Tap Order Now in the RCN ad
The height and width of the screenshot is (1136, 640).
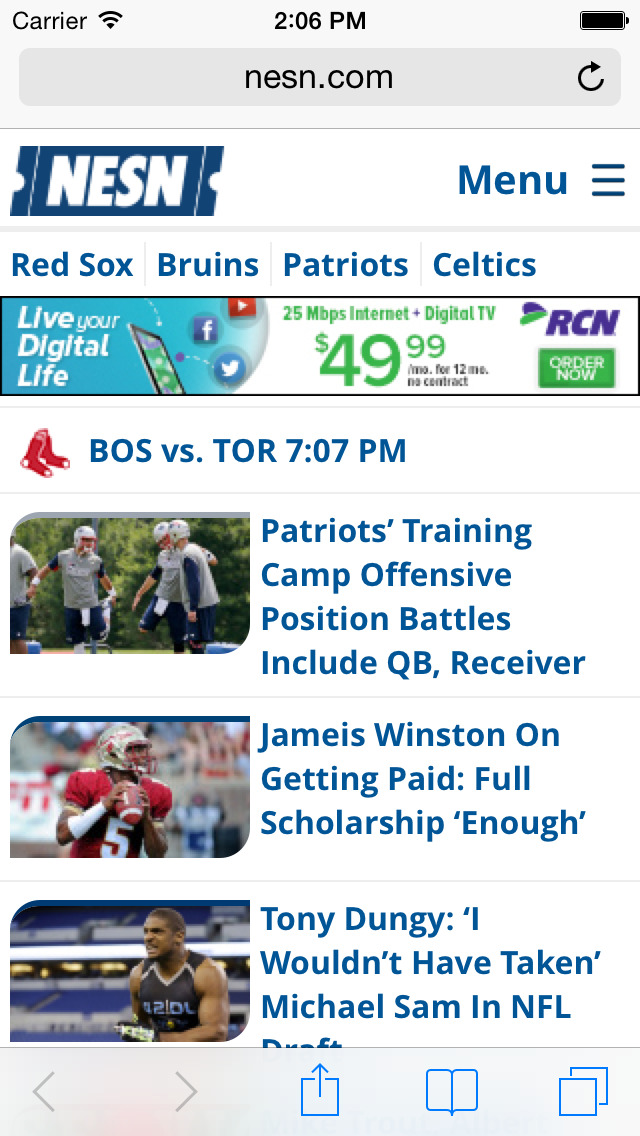[577, 367]
